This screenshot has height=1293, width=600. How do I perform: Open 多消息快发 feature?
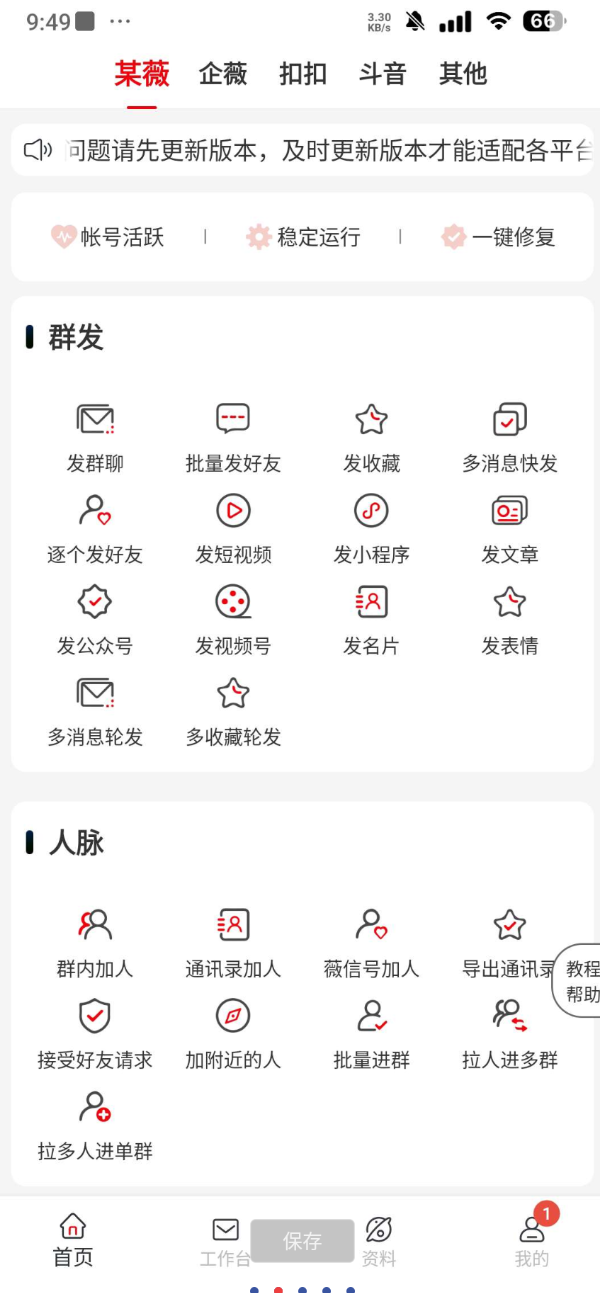[x=510, y=438]
